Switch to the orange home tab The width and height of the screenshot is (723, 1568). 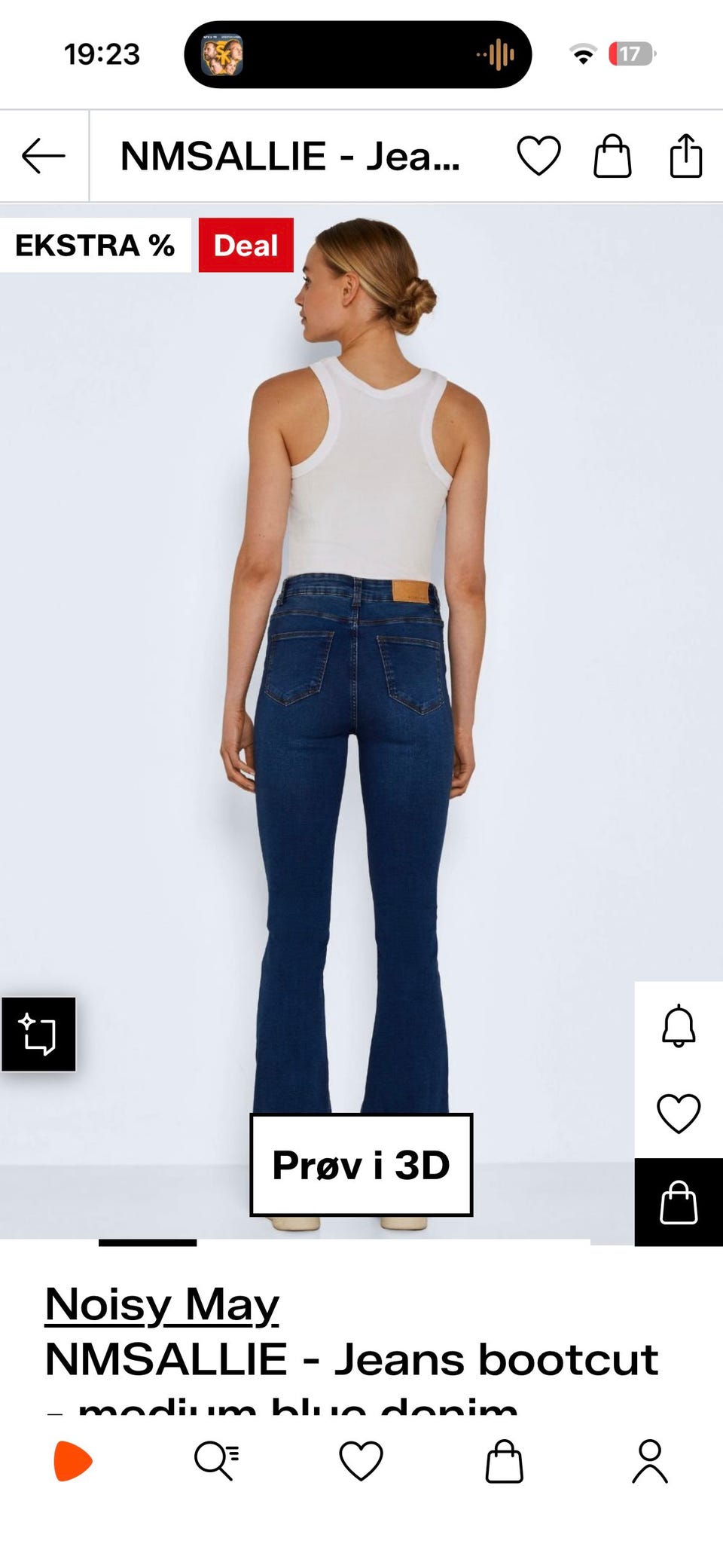(x=73, y=1461)
